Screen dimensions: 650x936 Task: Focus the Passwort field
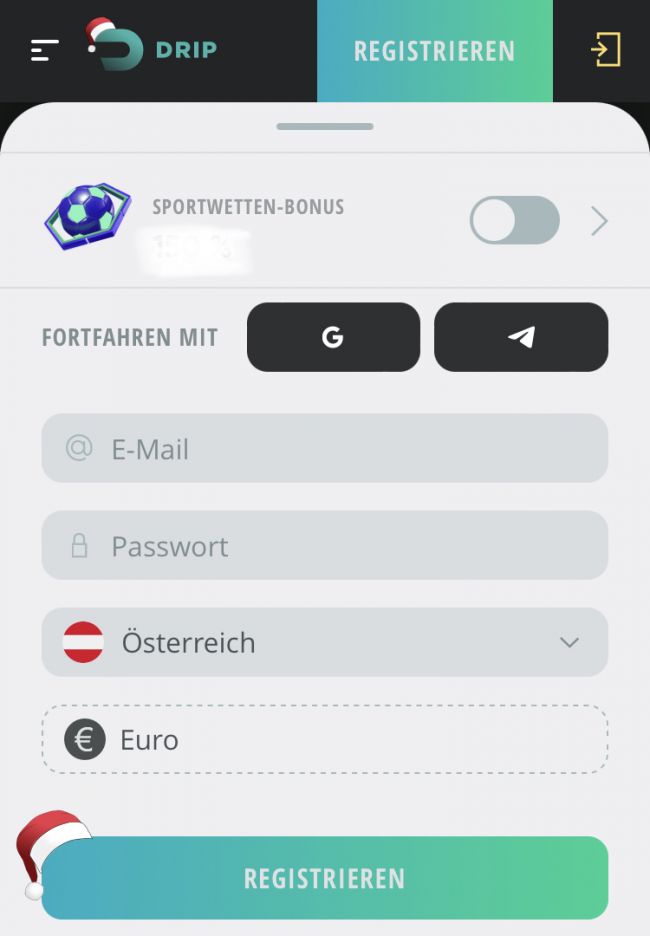[324, 546]
